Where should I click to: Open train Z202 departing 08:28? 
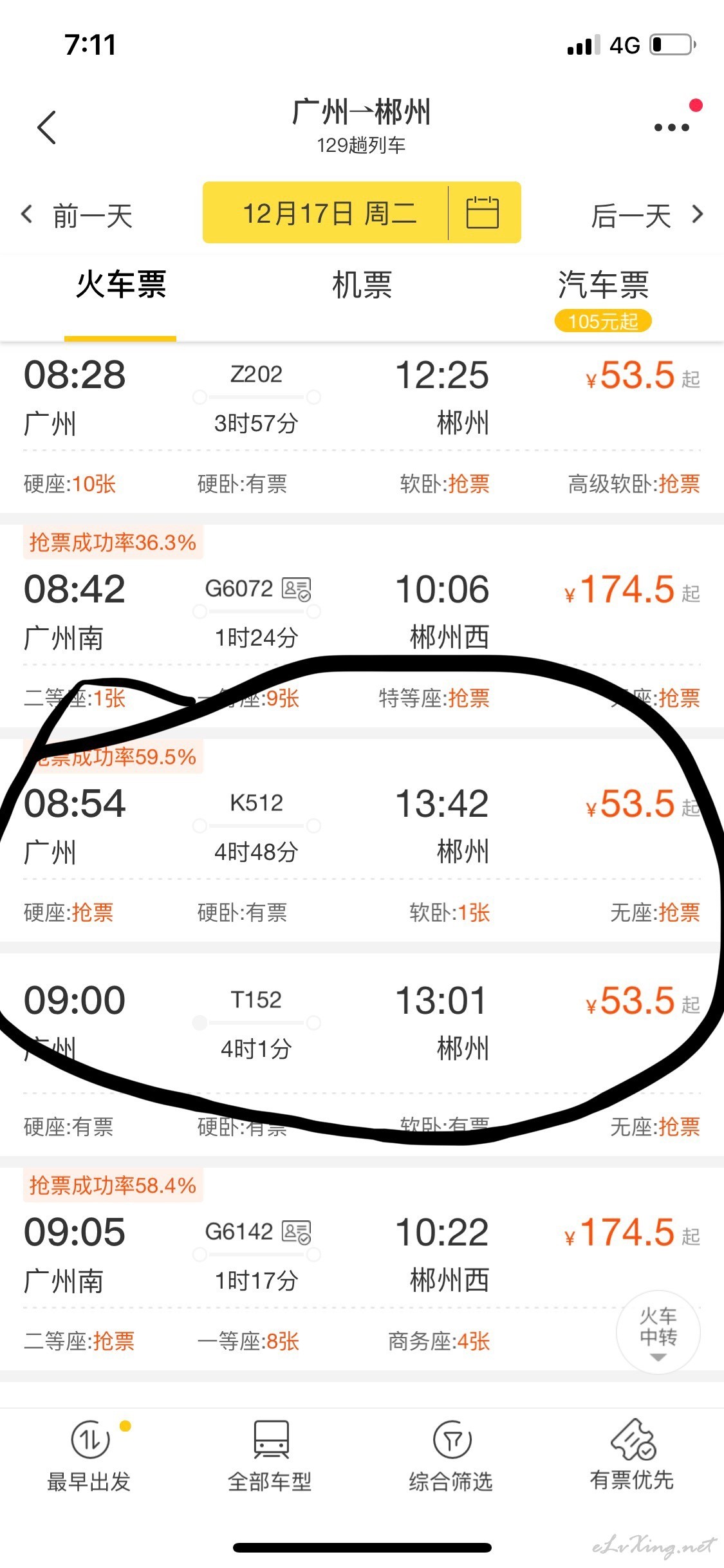(x=362, y=427)
